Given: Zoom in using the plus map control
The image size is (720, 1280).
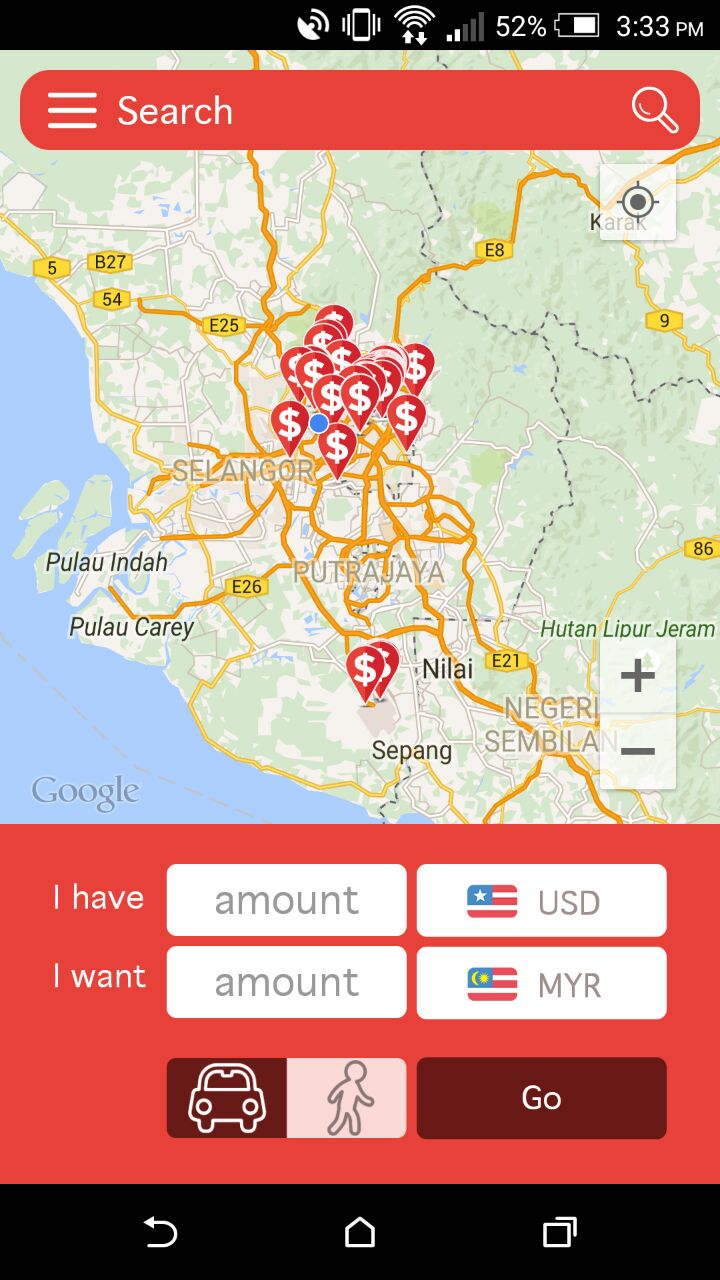Looking at the screenshot, I should tap(637, 673).
